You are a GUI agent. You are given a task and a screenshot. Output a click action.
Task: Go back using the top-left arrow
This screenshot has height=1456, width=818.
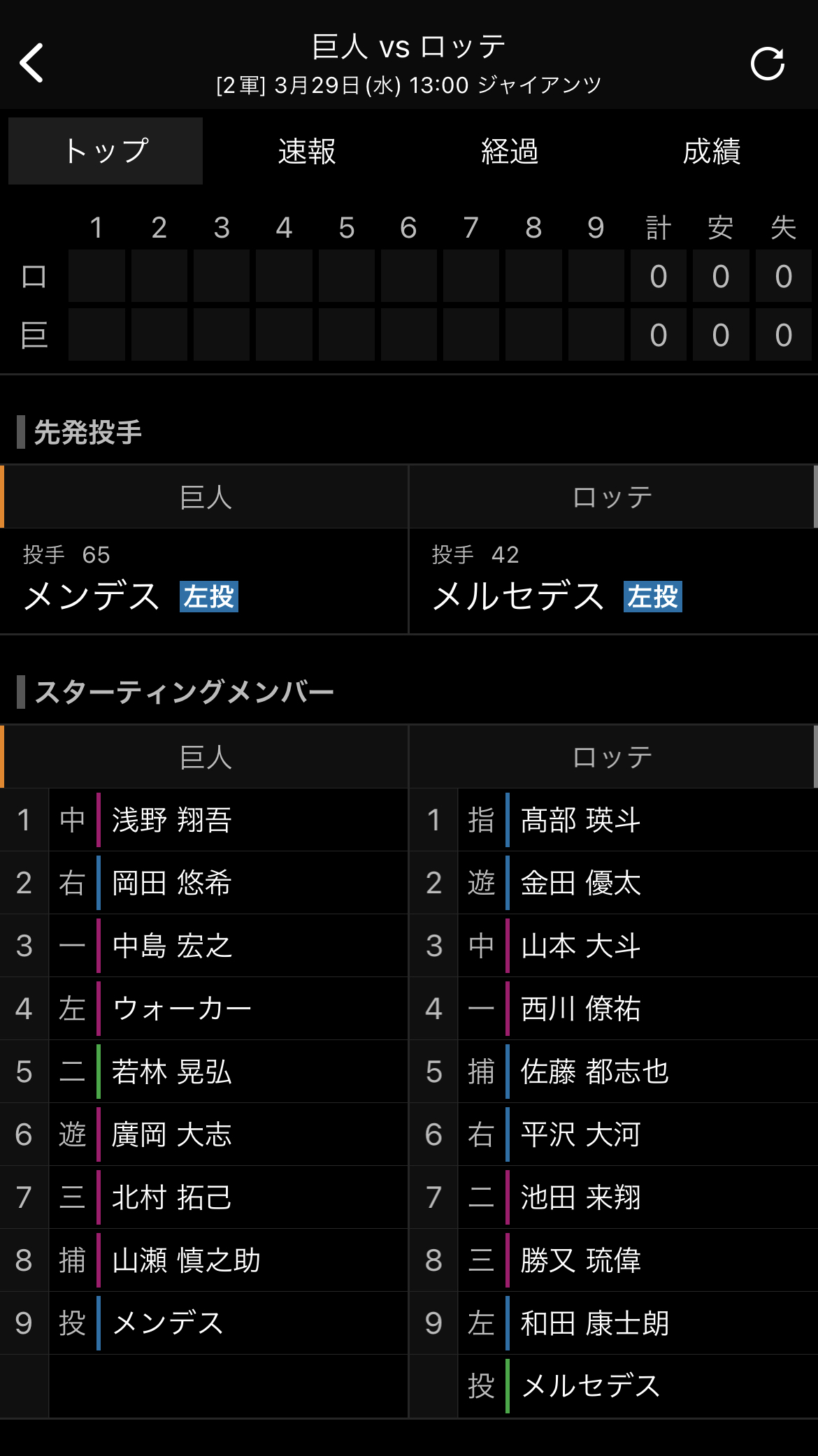click(x=32, y=63)
